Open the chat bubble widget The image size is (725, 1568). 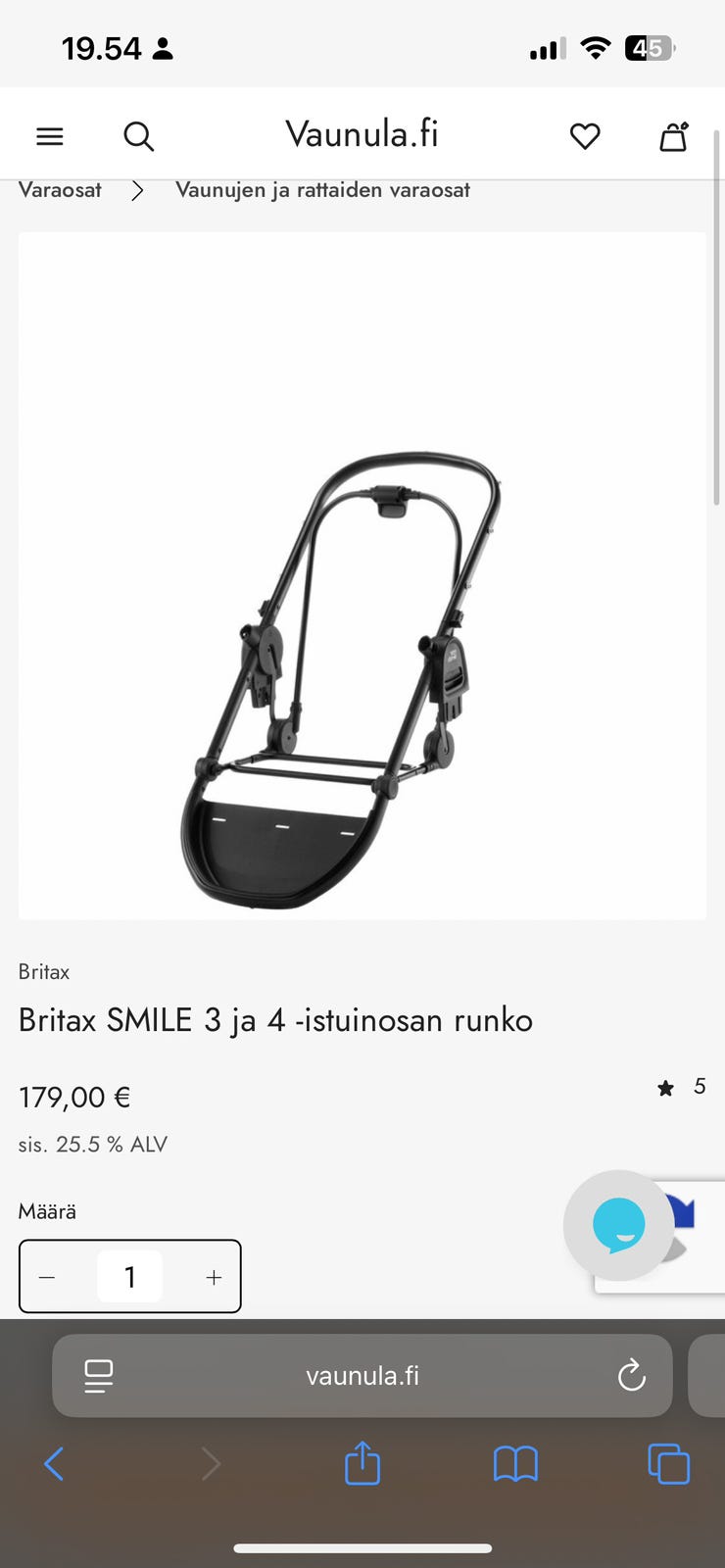coord(618,1225)
